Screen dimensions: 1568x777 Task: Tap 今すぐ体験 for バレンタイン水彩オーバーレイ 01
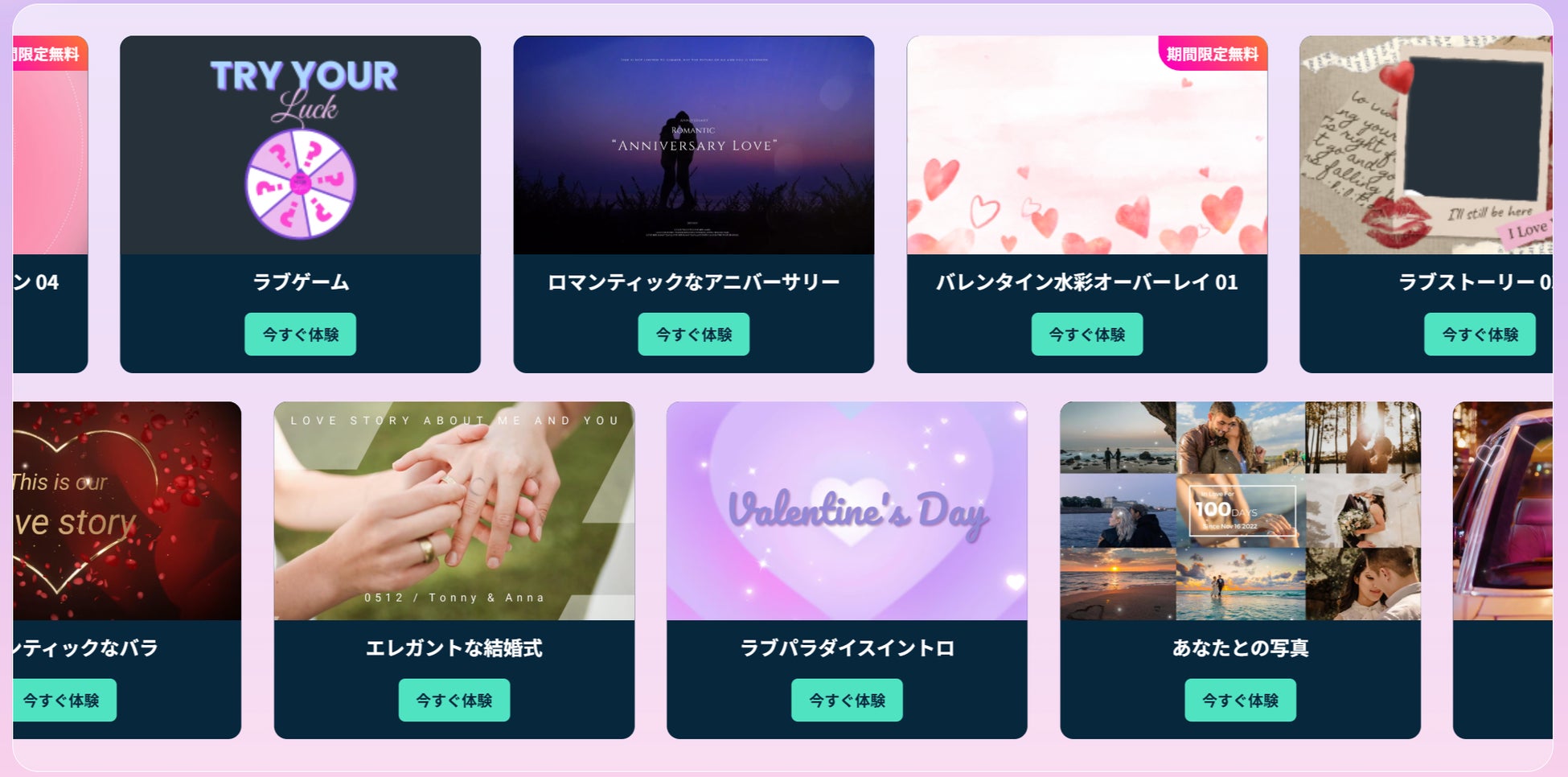[x=1086, y=335]
